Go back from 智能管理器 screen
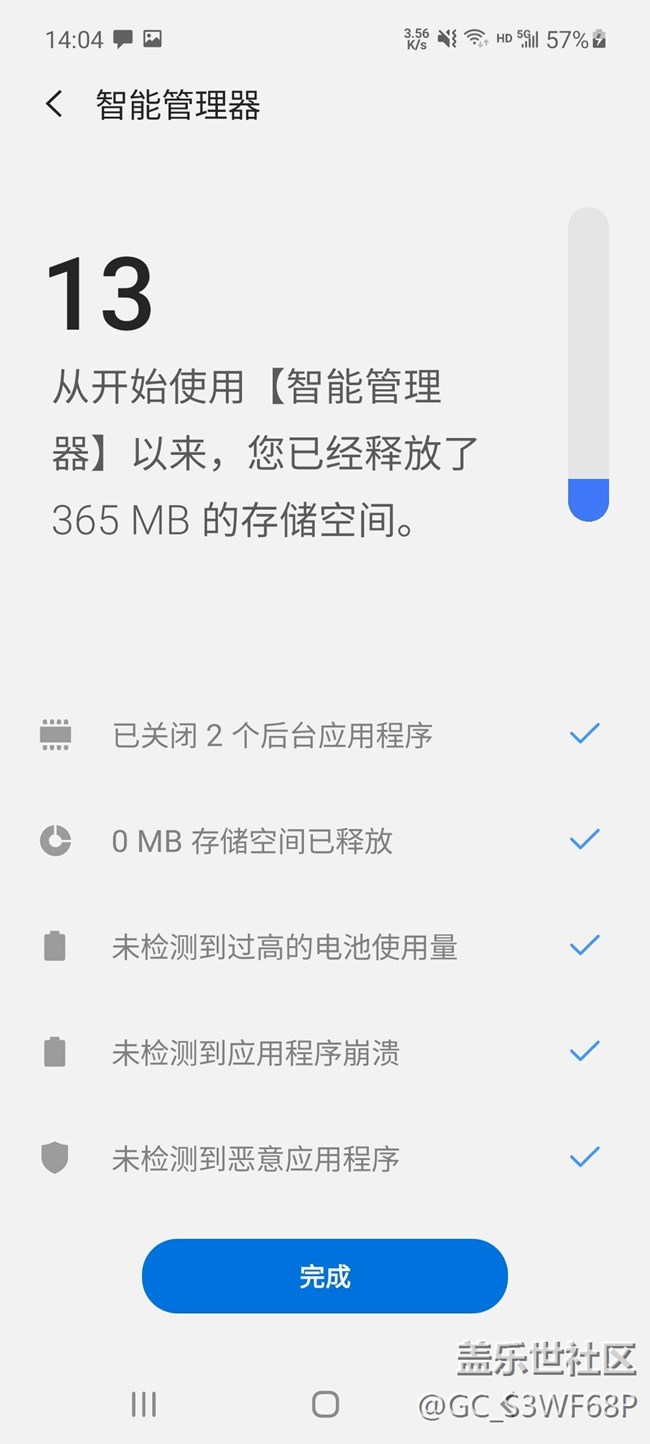The height and width of the screenshot is (1444, 650). coord(54,104)
